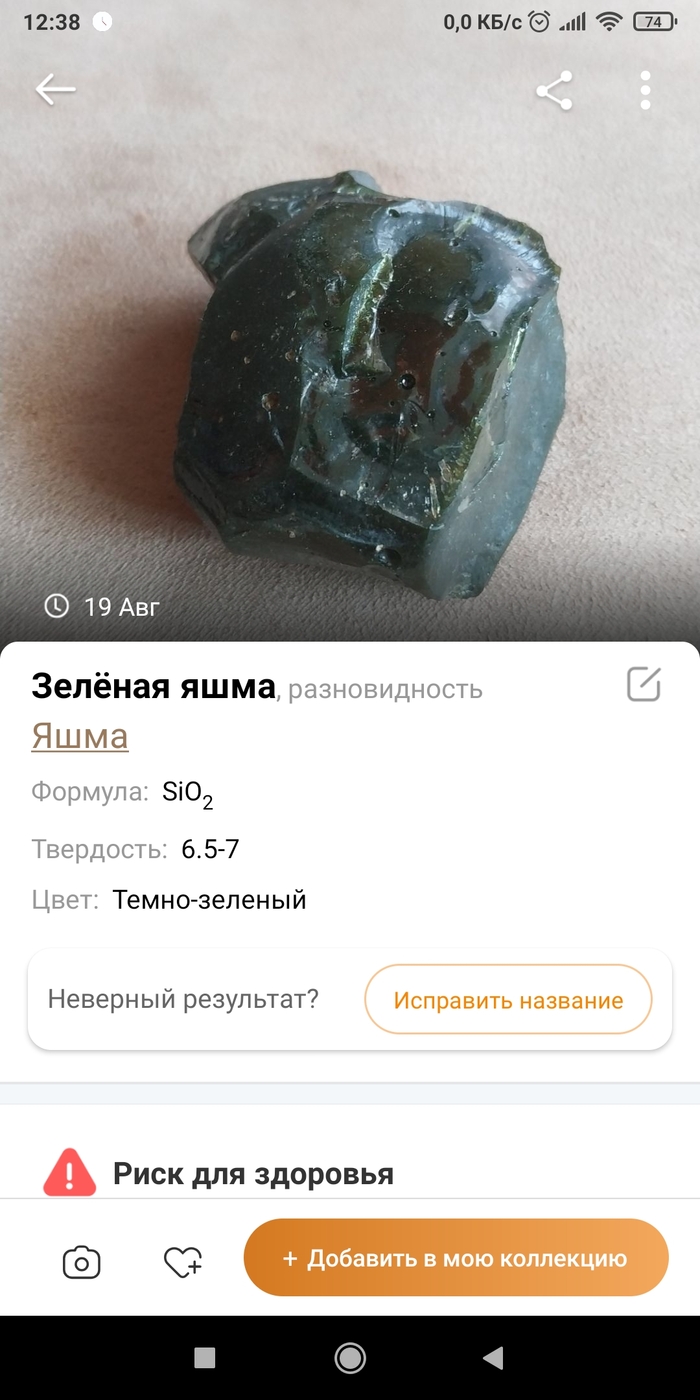This screenshot has width=700, height=1400.
Task: Go to the system home screen
Action: click(350, 1357)
